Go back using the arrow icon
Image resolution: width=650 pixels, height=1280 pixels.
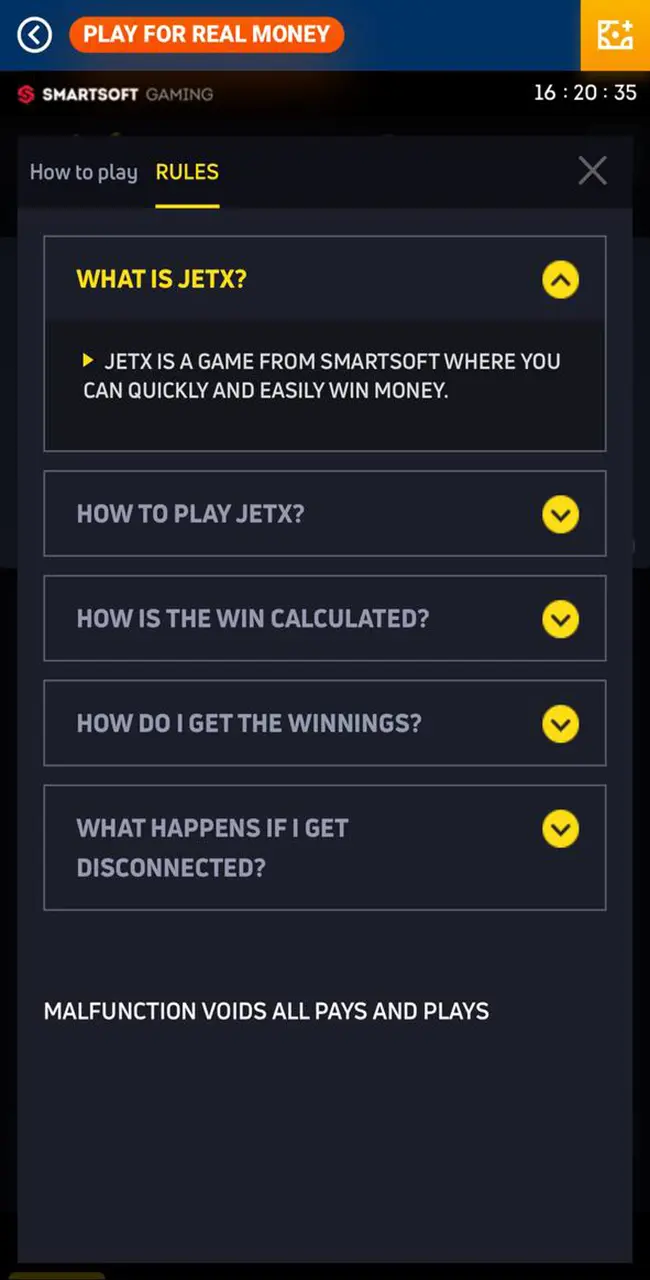[x=34, y=35]
